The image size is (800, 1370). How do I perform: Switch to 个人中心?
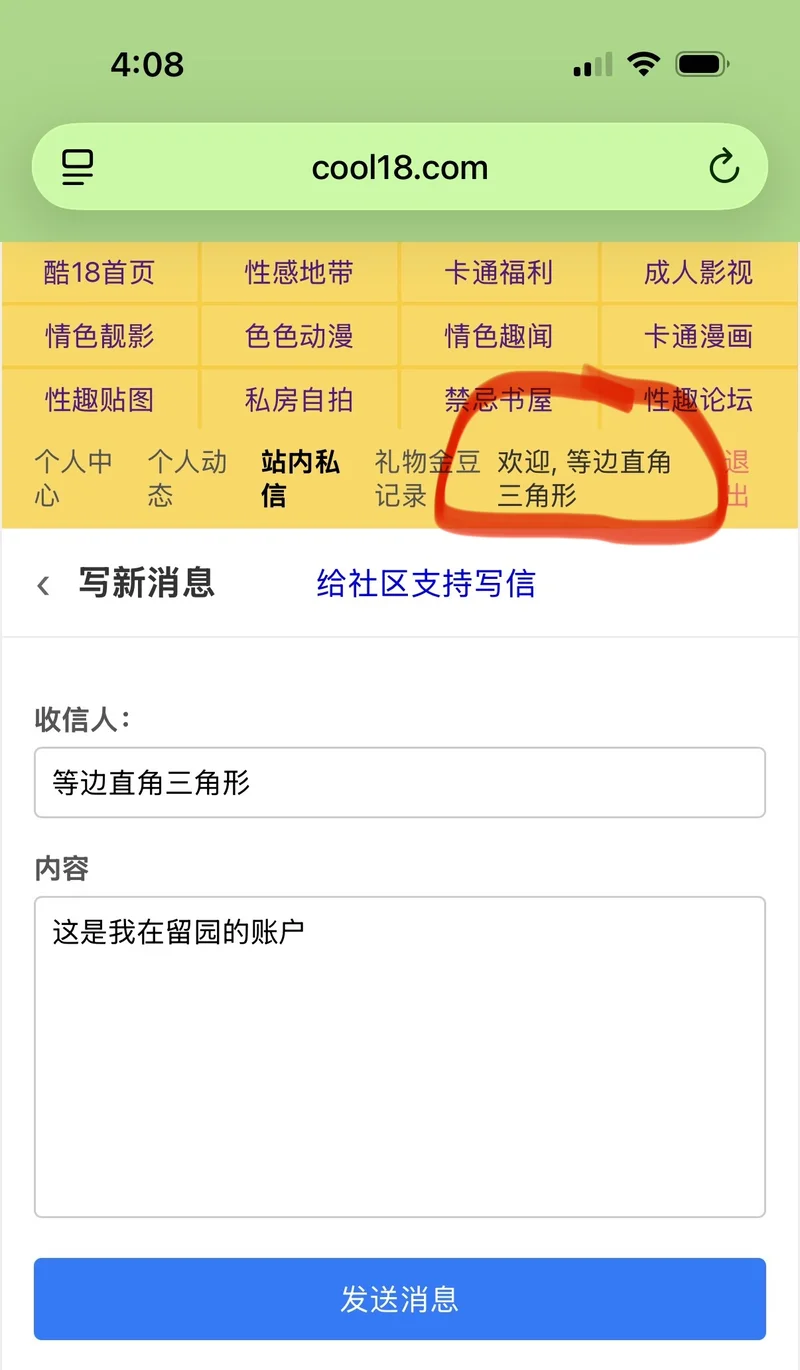tap(73, 478)
